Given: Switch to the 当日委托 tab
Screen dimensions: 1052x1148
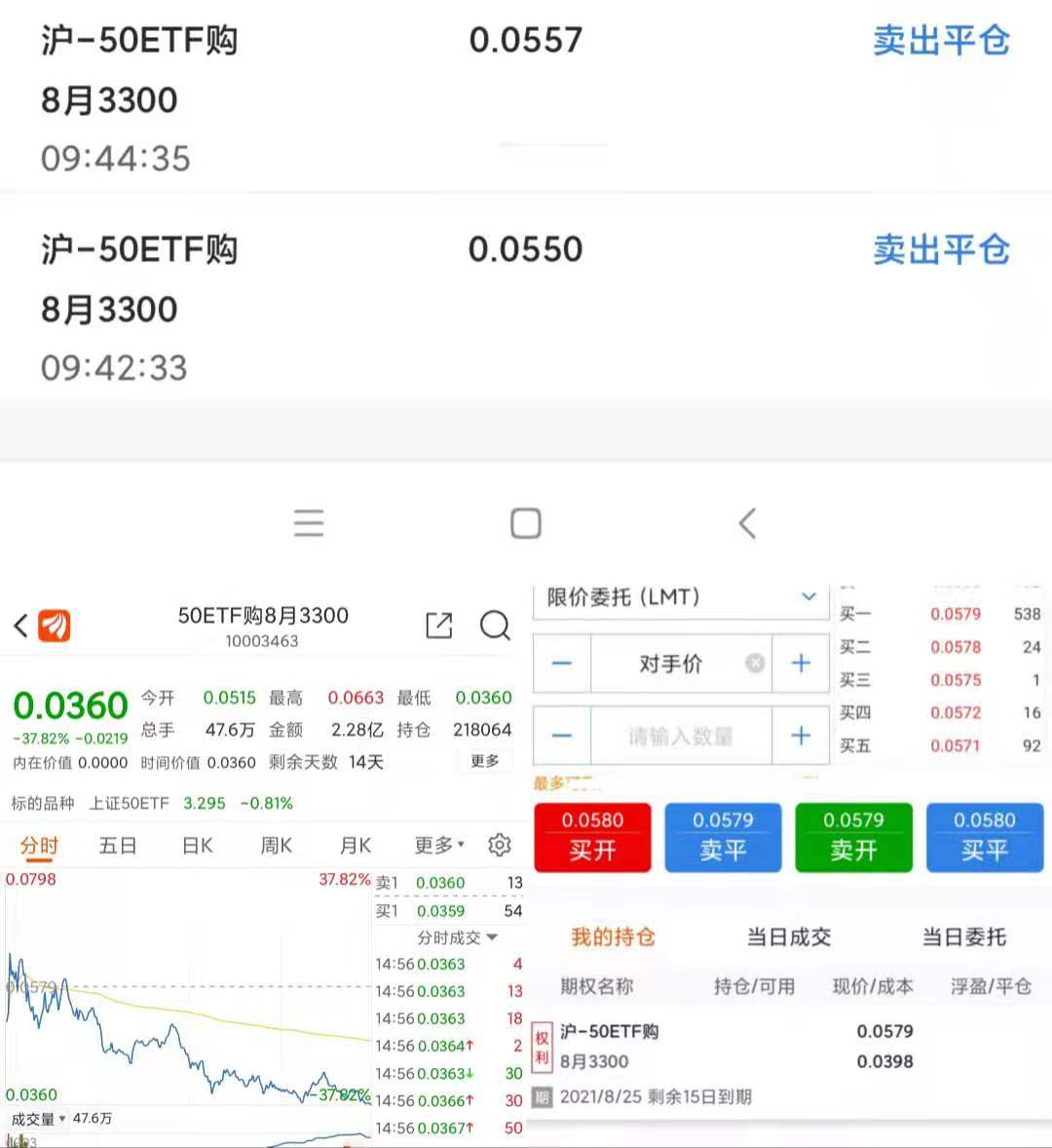Looking at the screenshot, I should tap(964, 937).
